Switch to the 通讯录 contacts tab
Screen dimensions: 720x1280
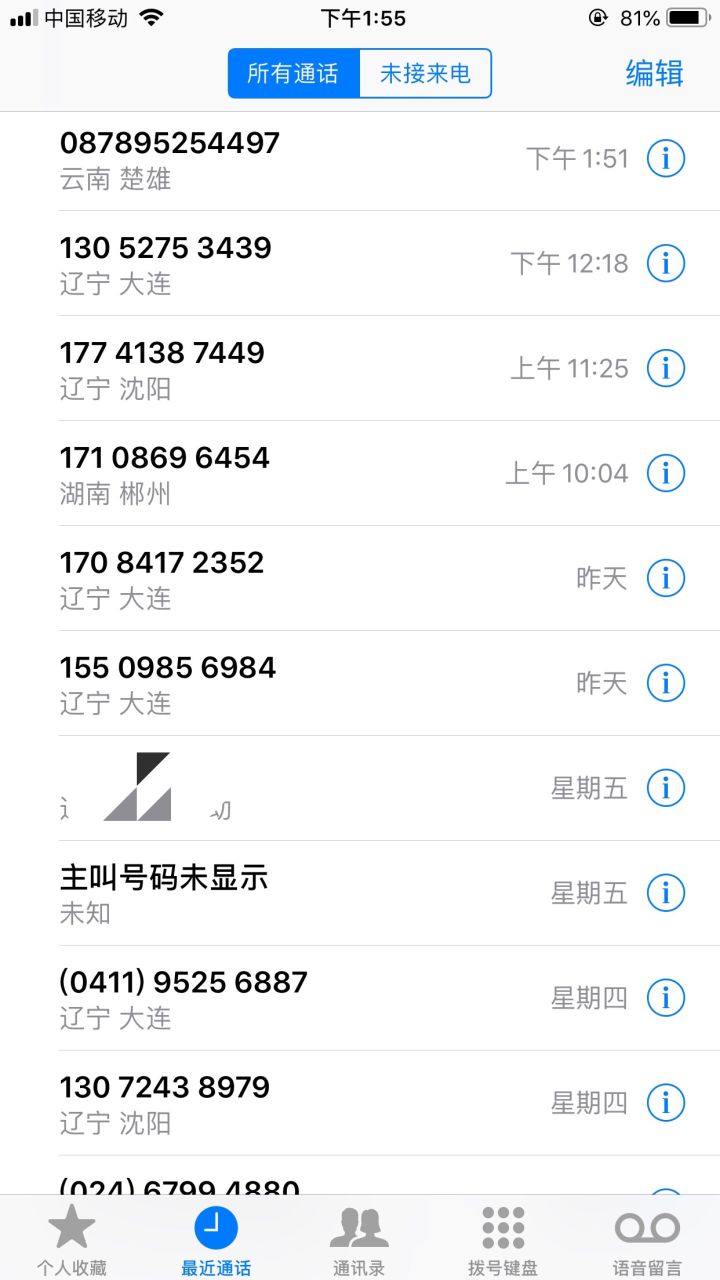click(360, 1238)
